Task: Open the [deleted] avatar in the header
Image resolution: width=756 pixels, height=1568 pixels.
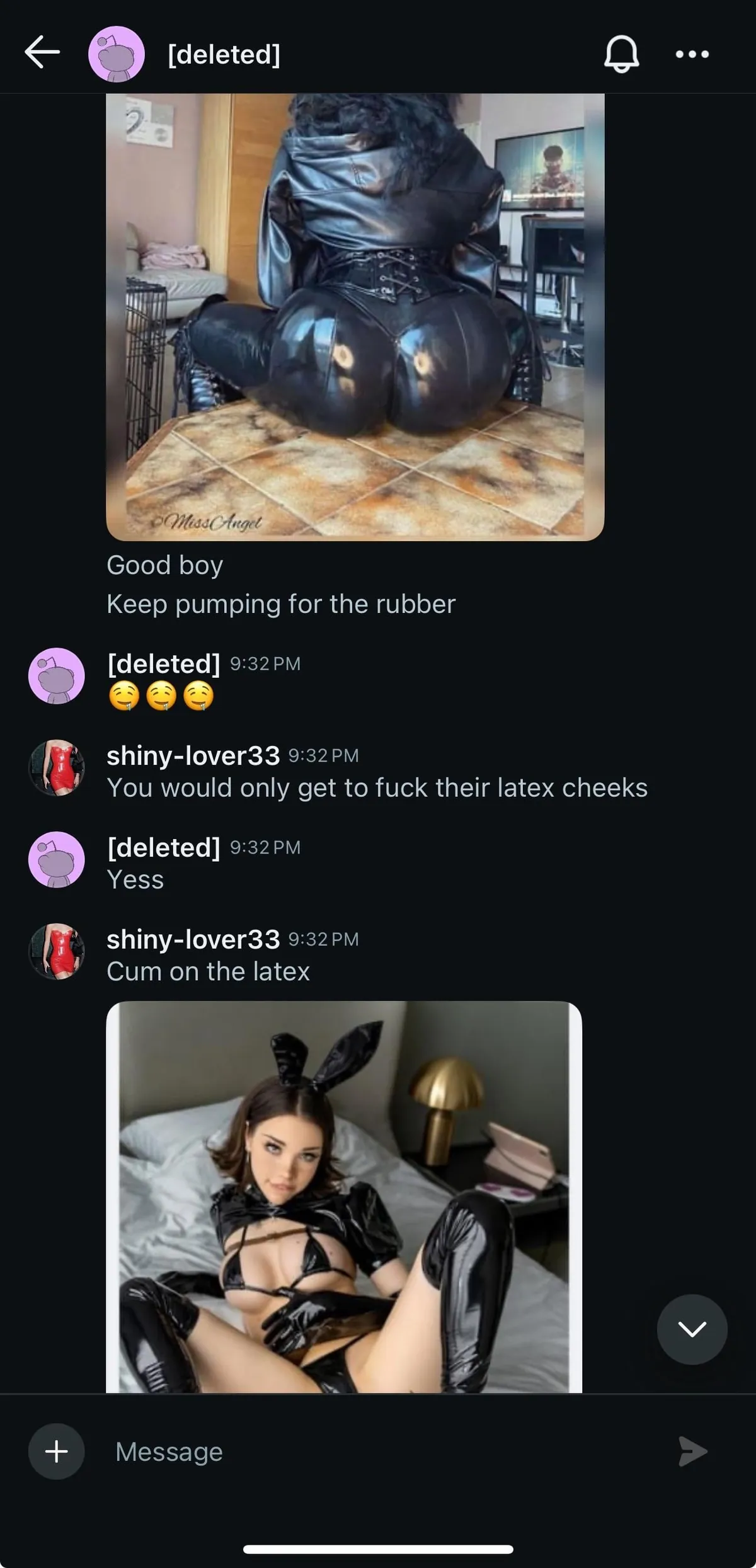Action: pyautogui.click(x=117, y=54)
